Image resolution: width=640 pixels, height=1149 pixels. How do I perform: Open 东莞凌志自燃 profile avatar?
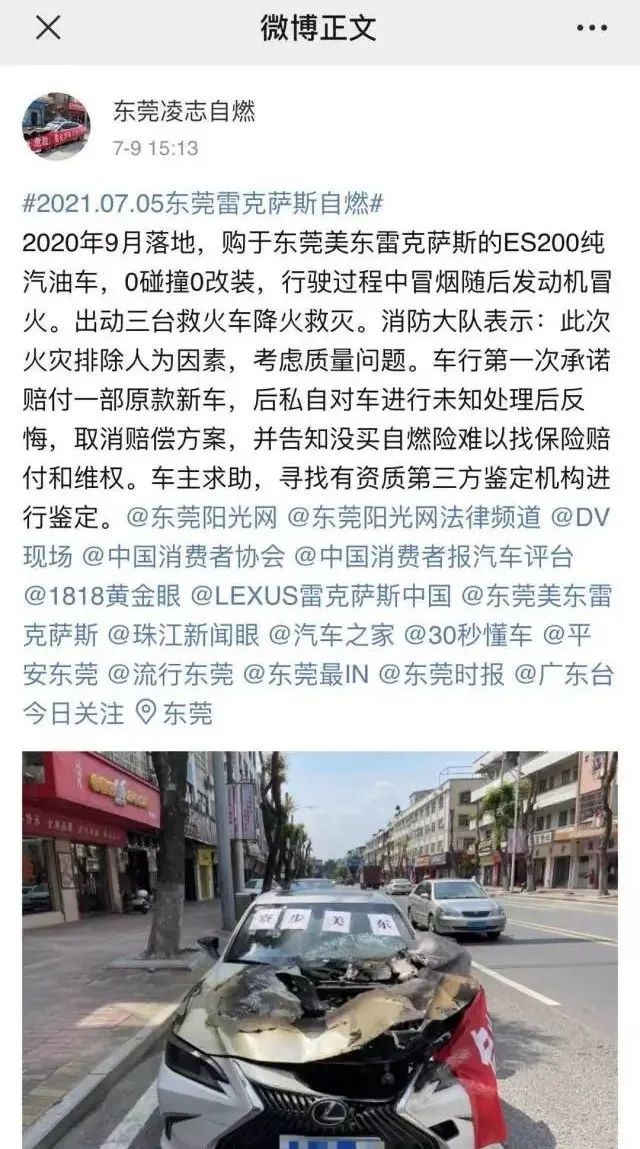[x=56, y=126]
